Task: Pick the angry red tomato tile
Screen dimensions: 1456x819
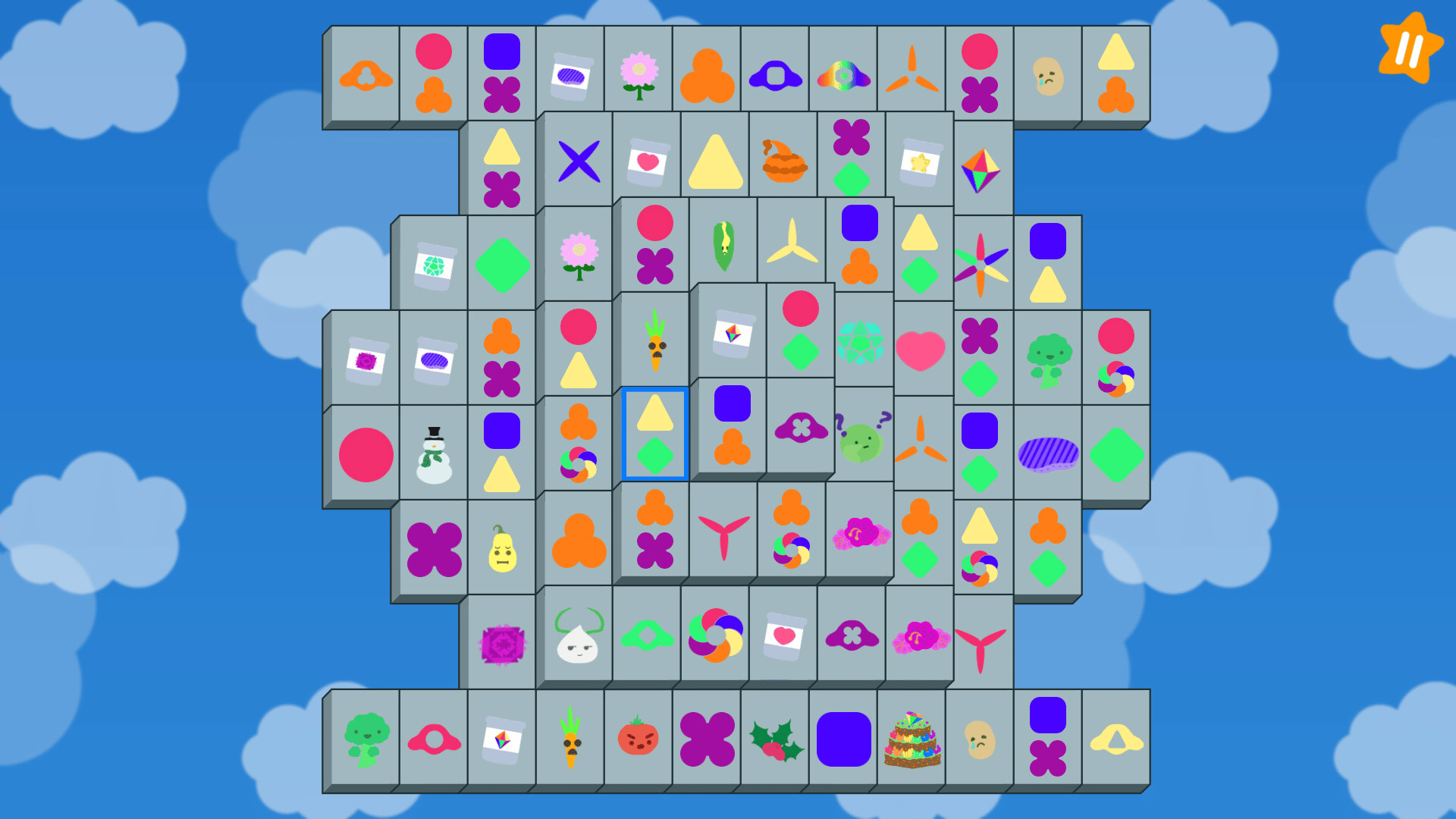Action: coord(638,737)
